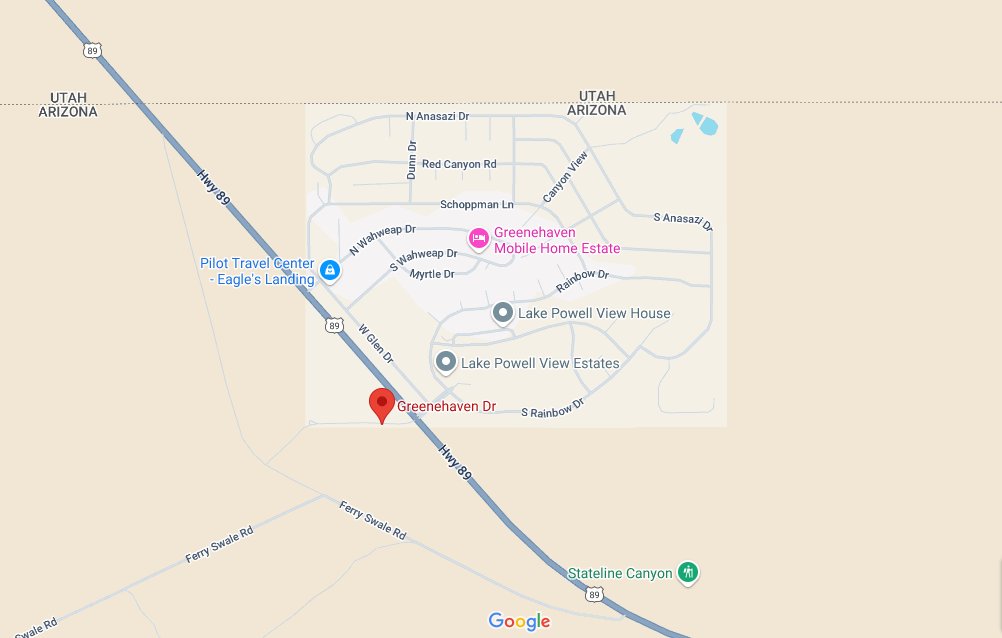
Task: Select the Pilot Travel Center marker
Action: pyautogui.click(x=329, y=269)
